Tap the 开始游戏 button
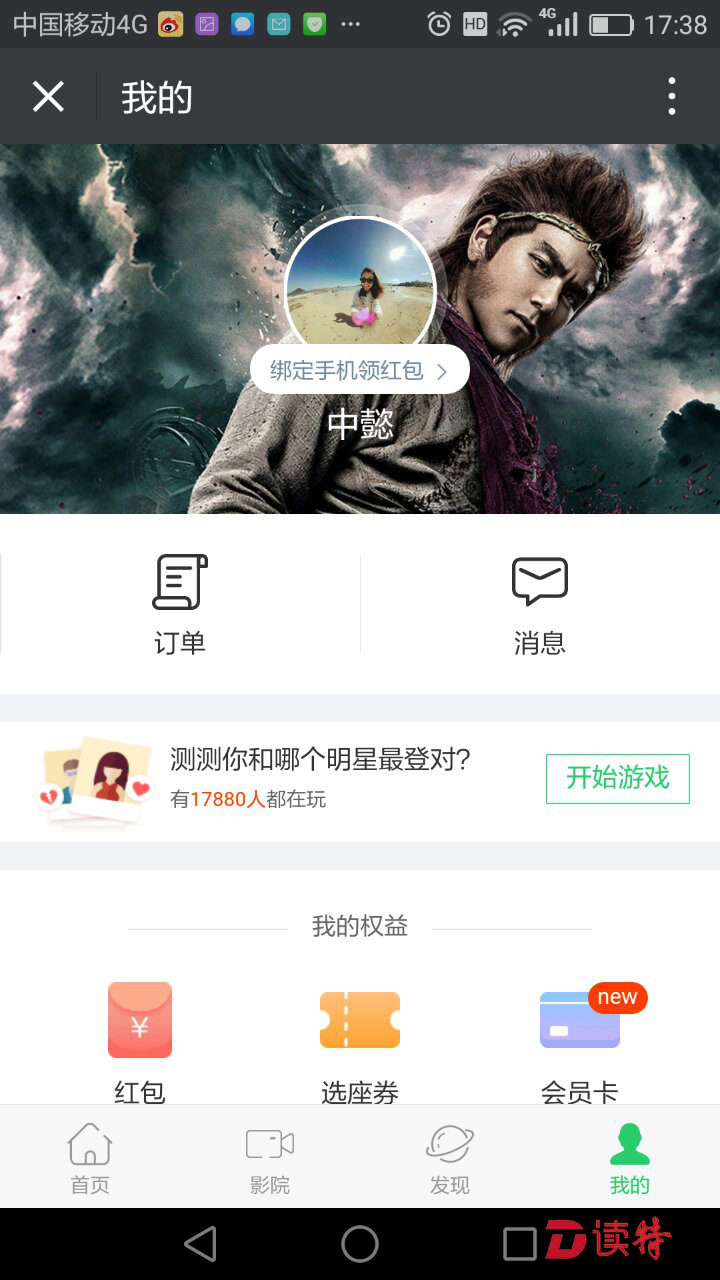 (x=617, y=778)
